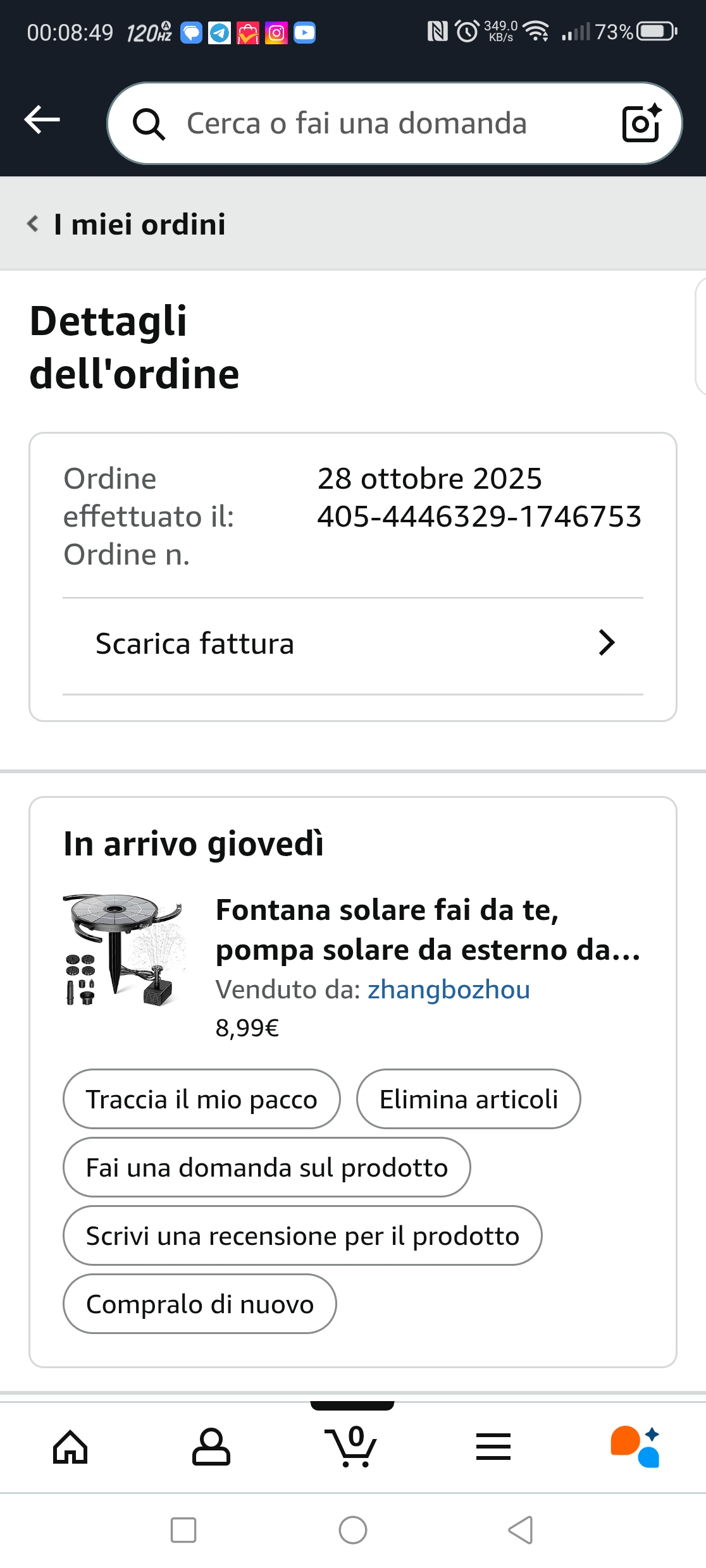Tap the system back button
Screen dimensions: 706x1568
[x=521, y=1530]
